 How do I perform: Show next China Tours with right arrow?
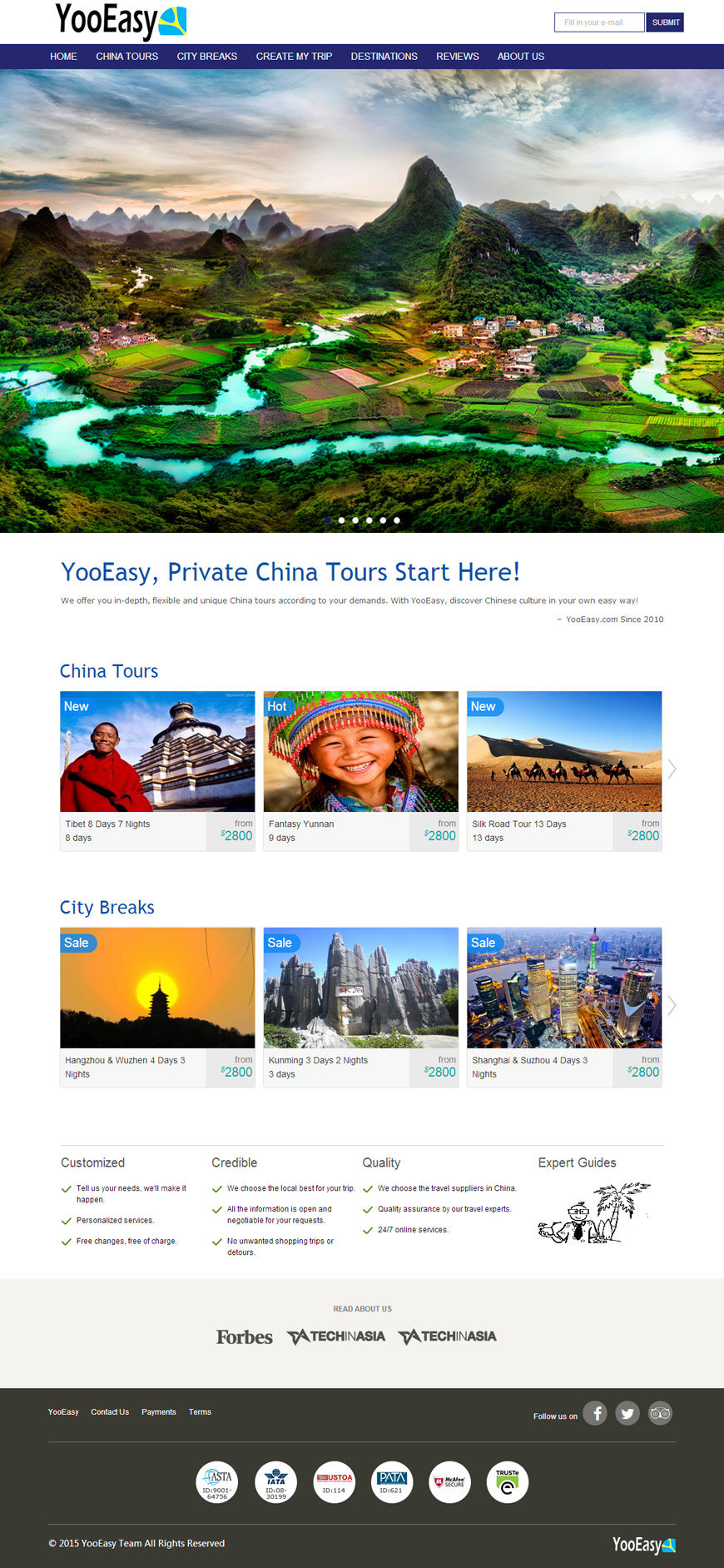(x=672, y=769)
